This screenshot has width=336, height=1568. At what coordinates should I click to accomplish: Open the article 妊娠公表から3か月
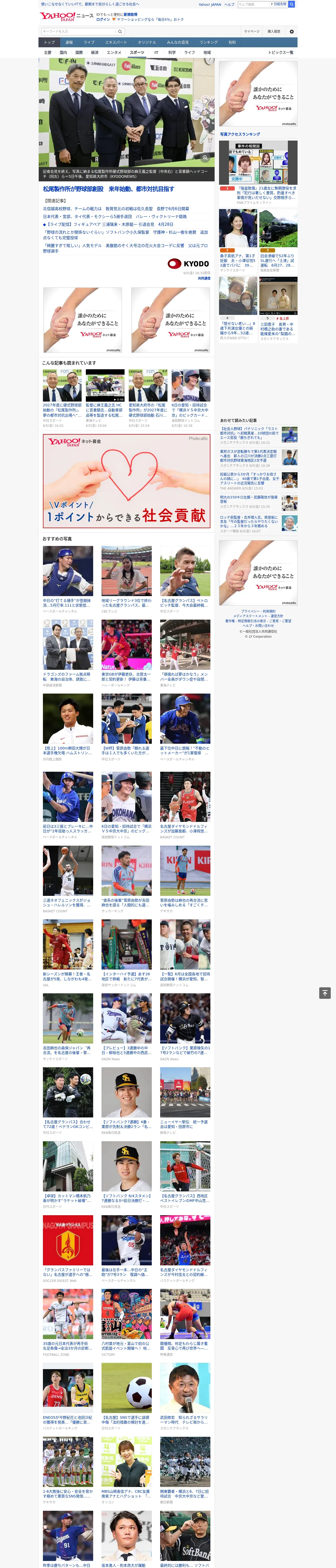pyautogui.click(x=249, y=479)
